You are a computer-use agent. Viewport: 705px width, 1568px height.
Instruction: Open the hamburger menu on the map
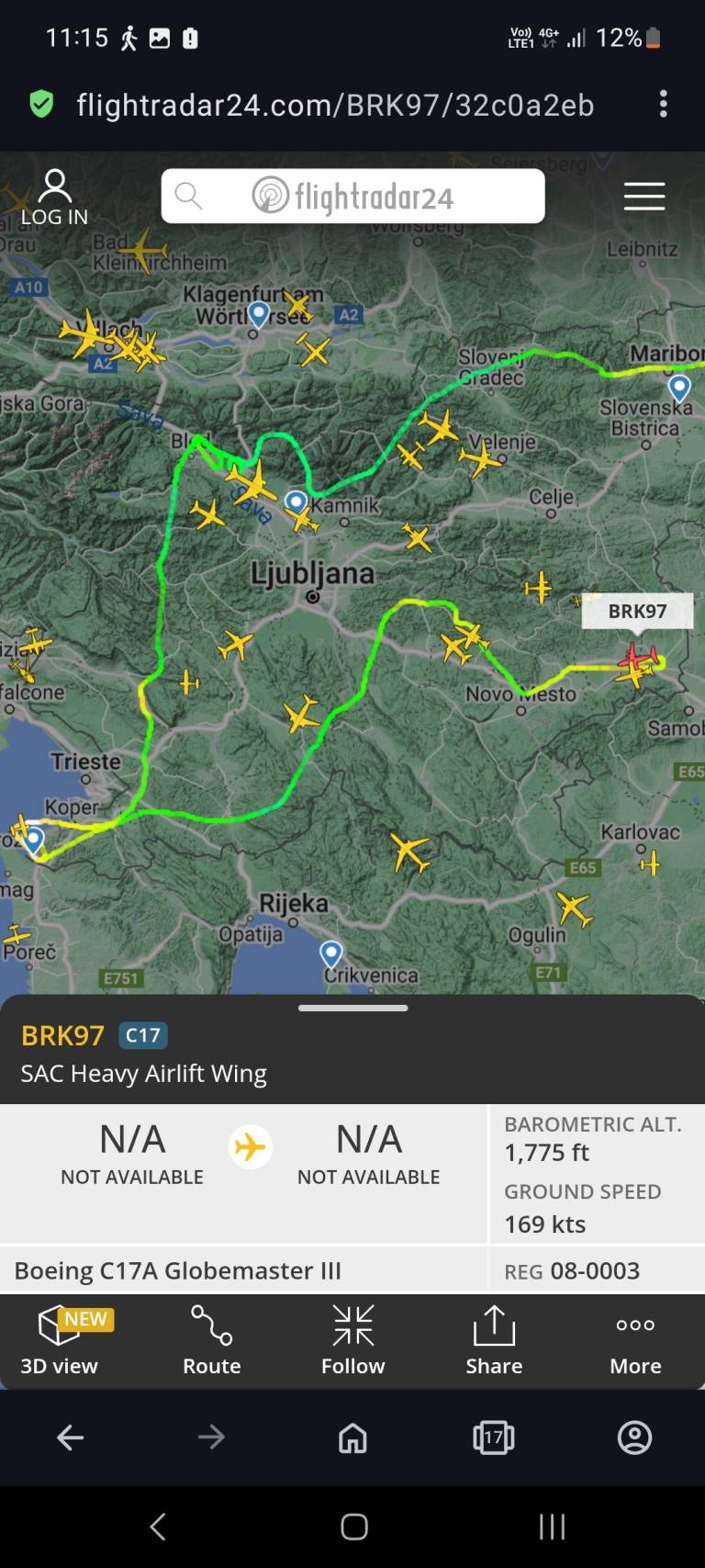[x=643, y=196]
